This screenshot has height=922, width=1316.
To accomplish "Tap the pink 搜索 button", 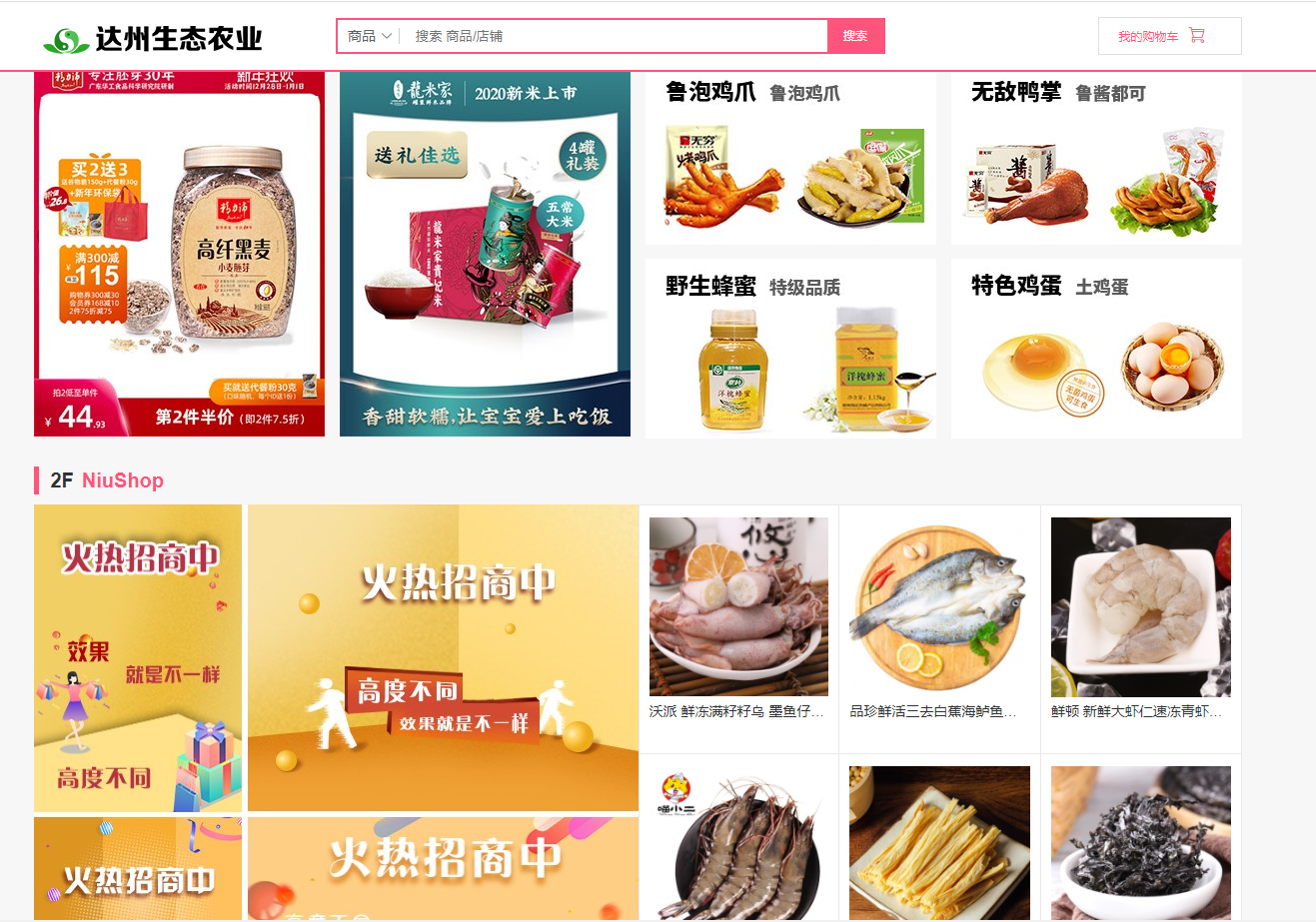I will (855, 36).
